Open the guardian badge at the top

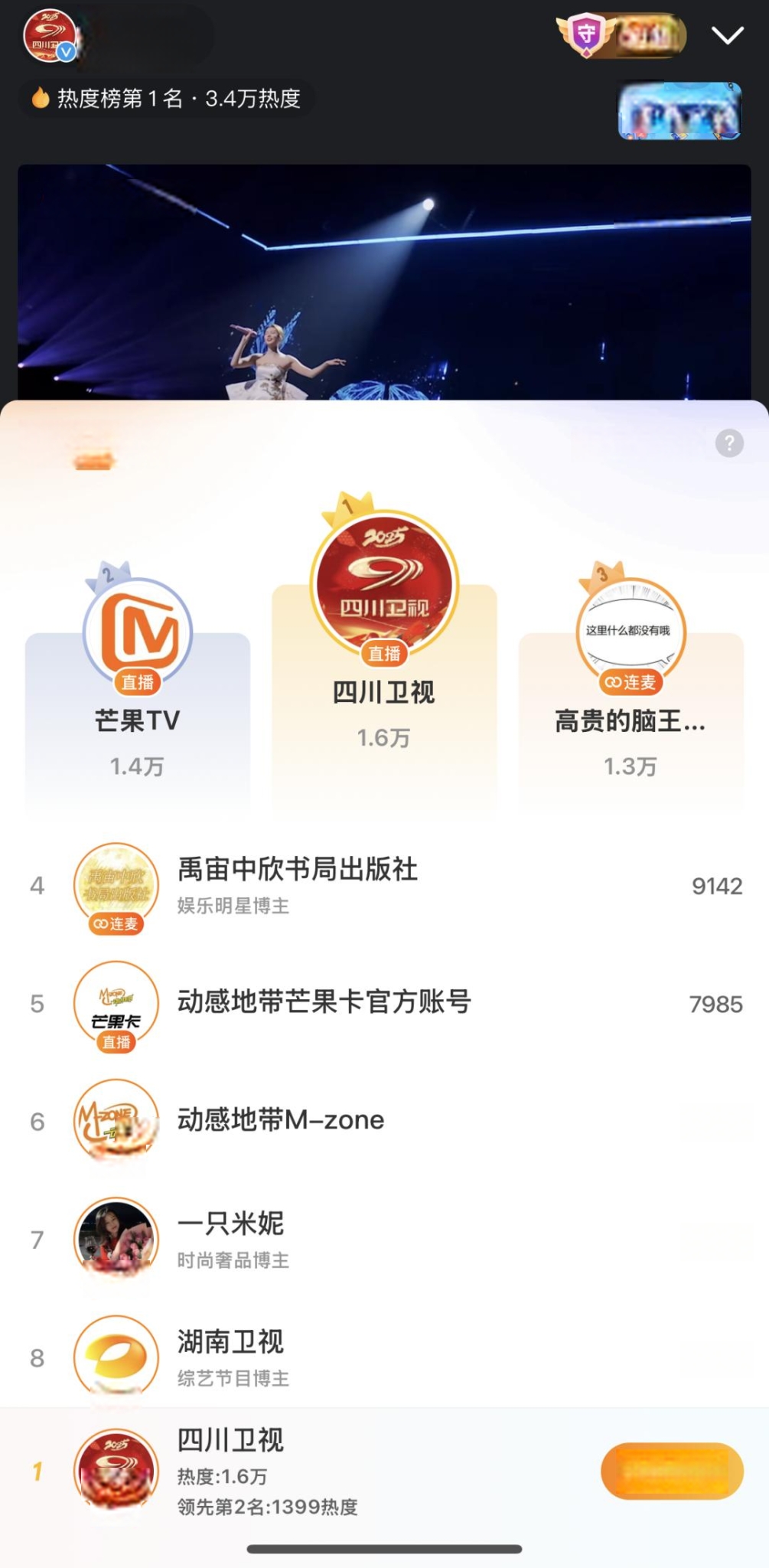point(621,35)
